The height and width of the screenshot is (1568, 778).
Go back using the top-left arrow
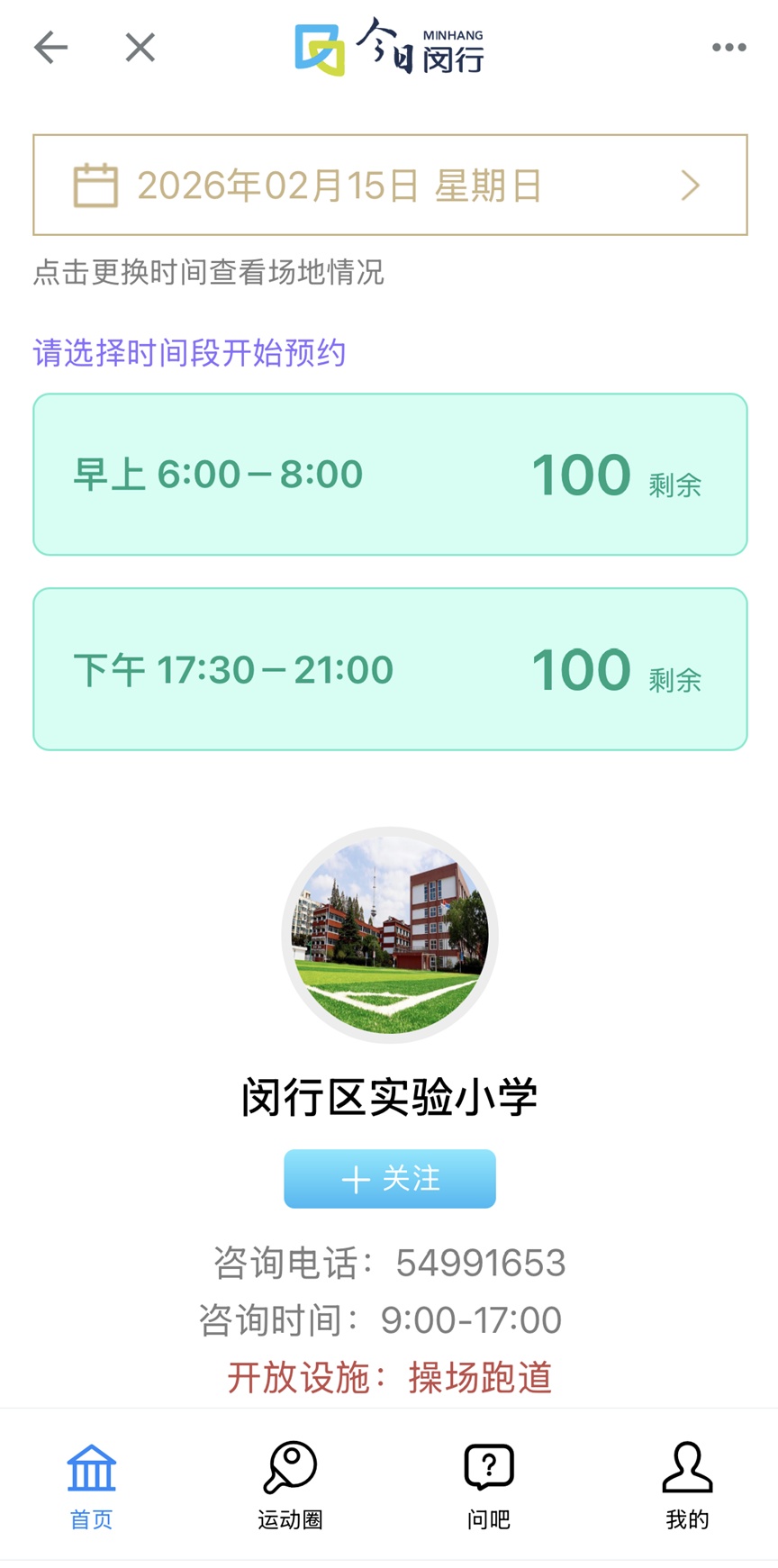pos(51,48)
